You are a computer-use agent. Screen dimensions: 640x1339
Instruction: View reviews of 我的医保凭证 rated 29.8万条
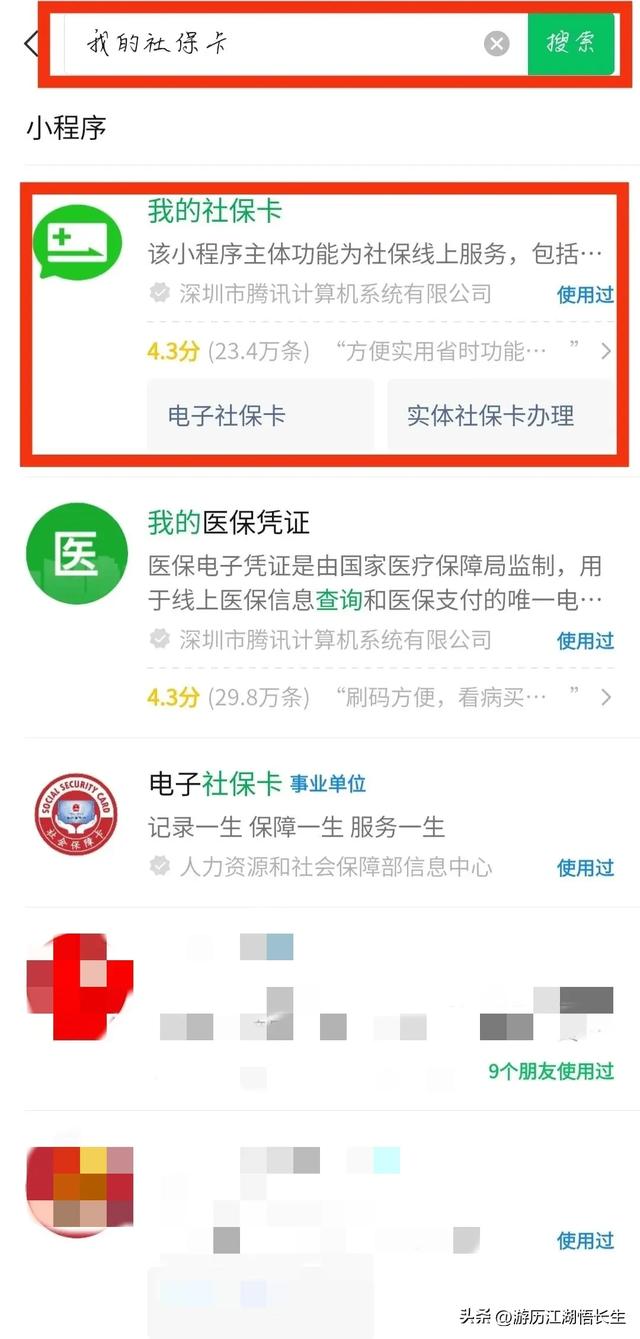coord(378,697)
